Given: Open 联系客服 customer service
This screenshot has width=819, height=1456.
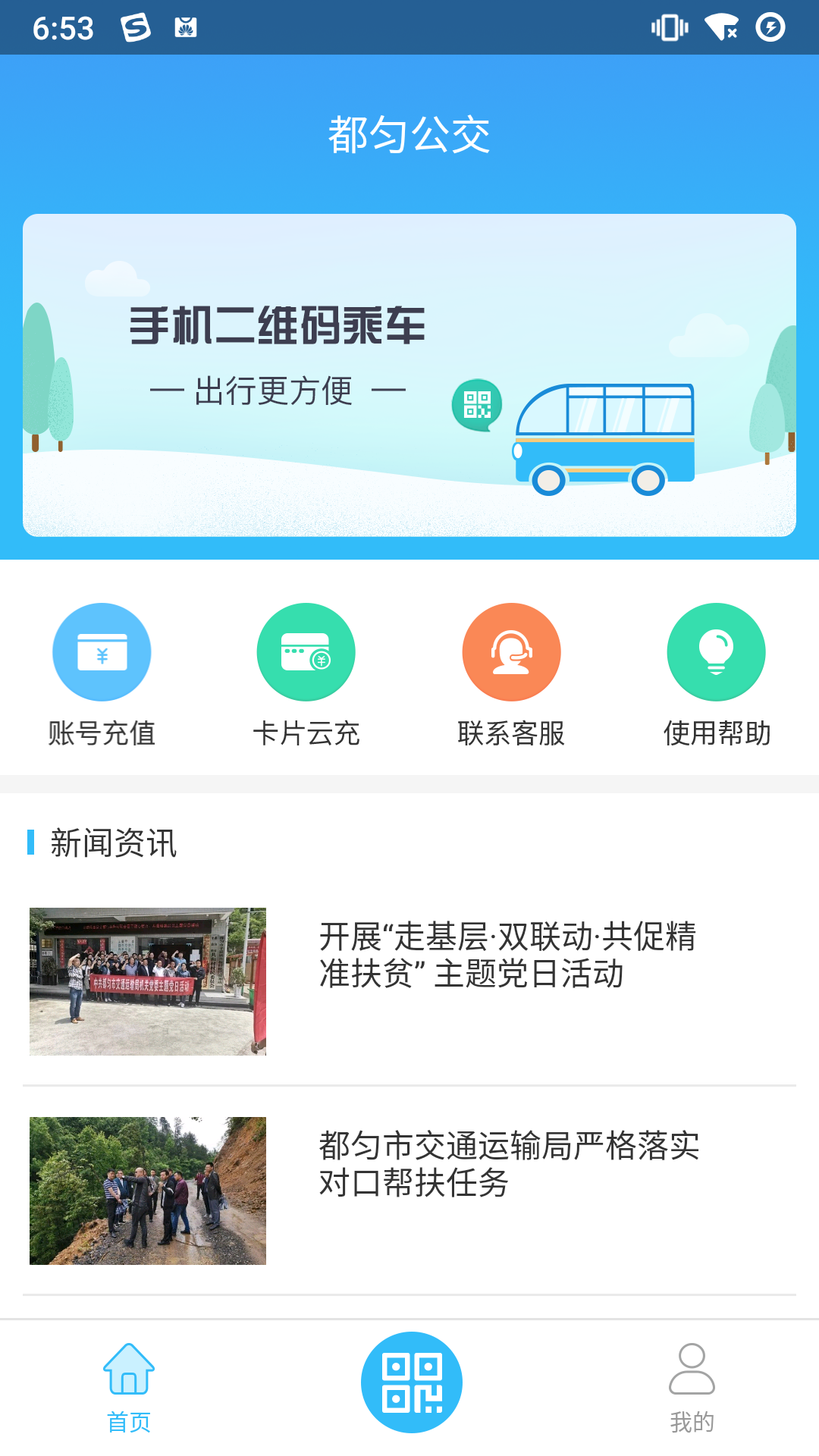Looking at the screenshot, I should [x=511, y=651].
